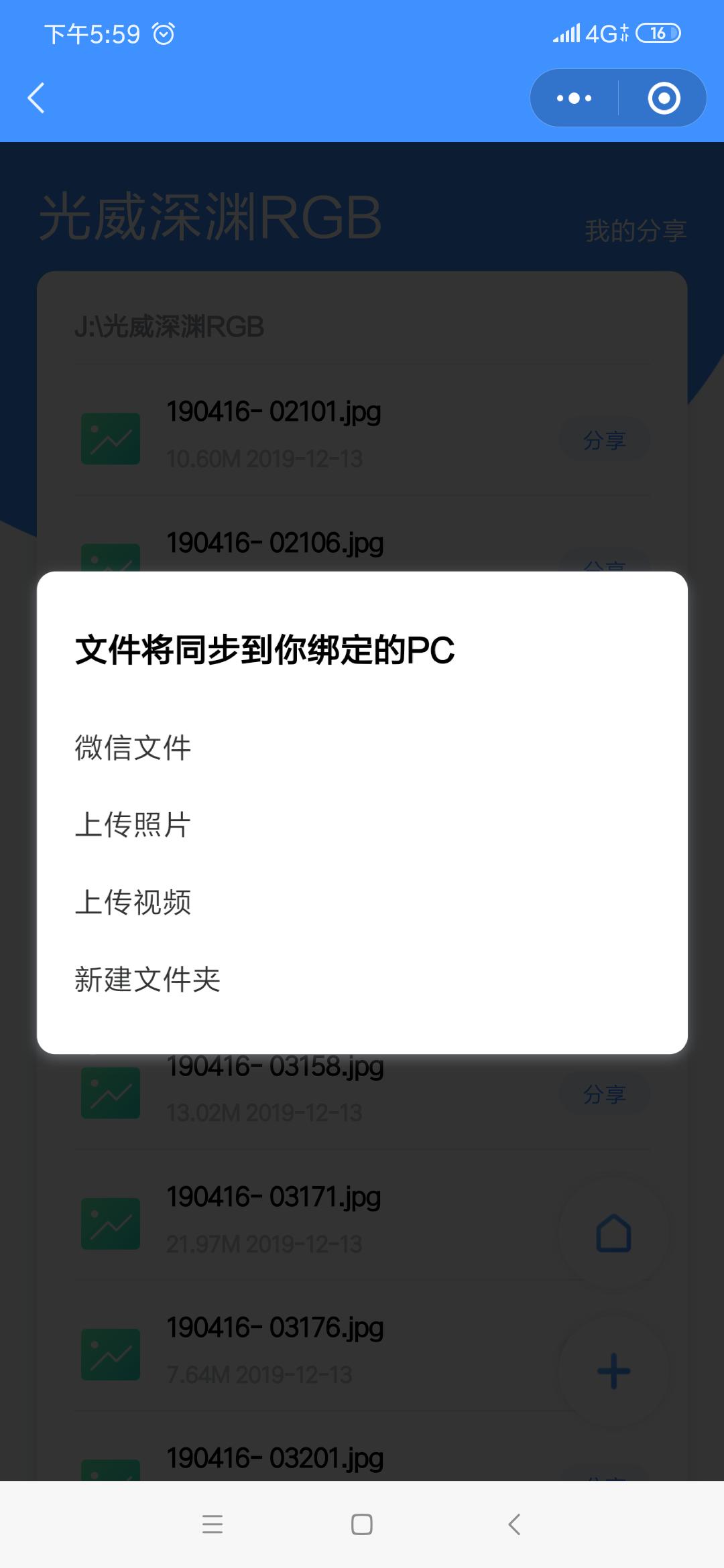The width and height of the screenshot is (724, 1568).
Task: Tap the back arrow in the title bar
Action: (37, 98)
